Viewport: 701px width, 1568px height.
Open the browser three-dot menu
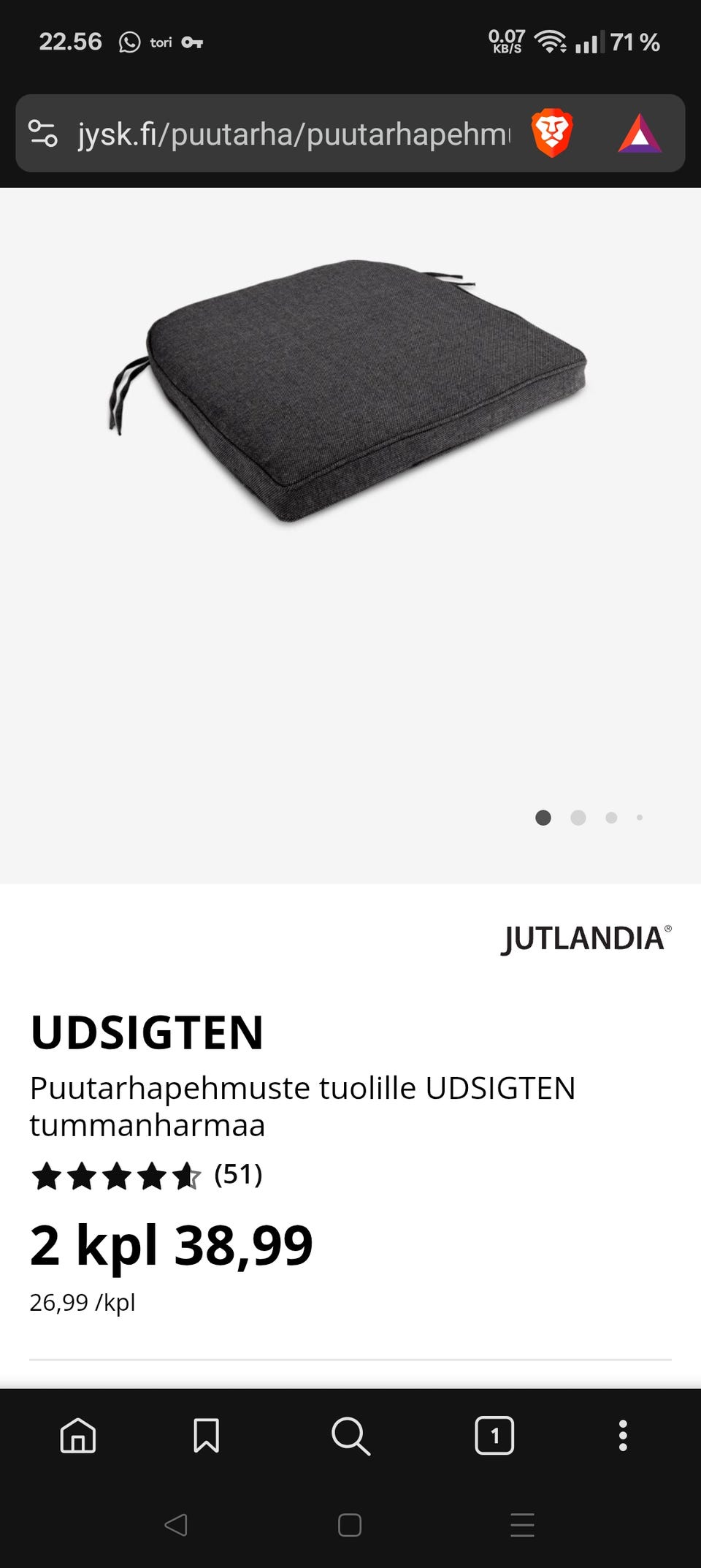[x=622, y=1436]
